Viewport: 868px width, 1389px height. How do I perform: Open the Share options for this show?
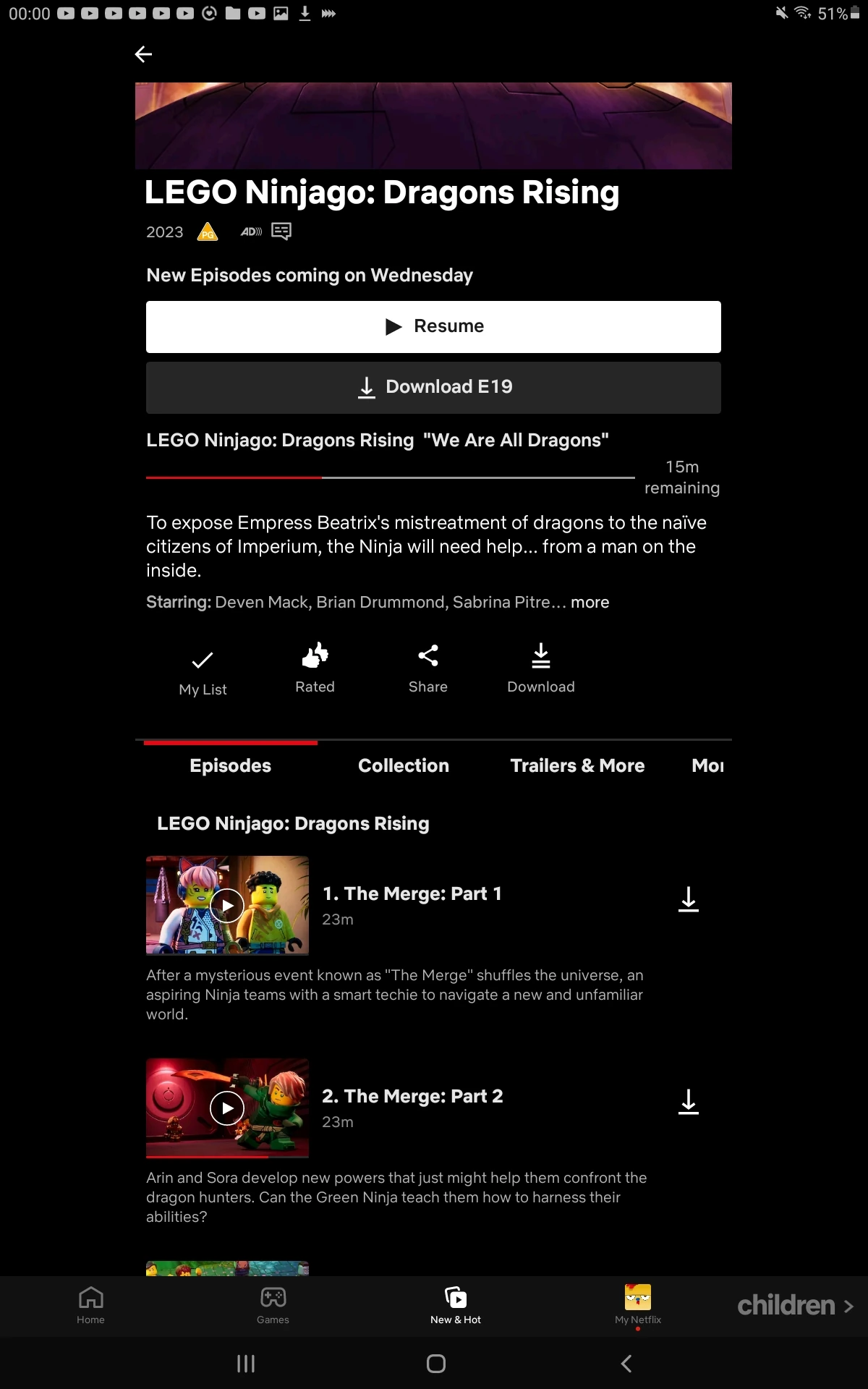[427, 667]
